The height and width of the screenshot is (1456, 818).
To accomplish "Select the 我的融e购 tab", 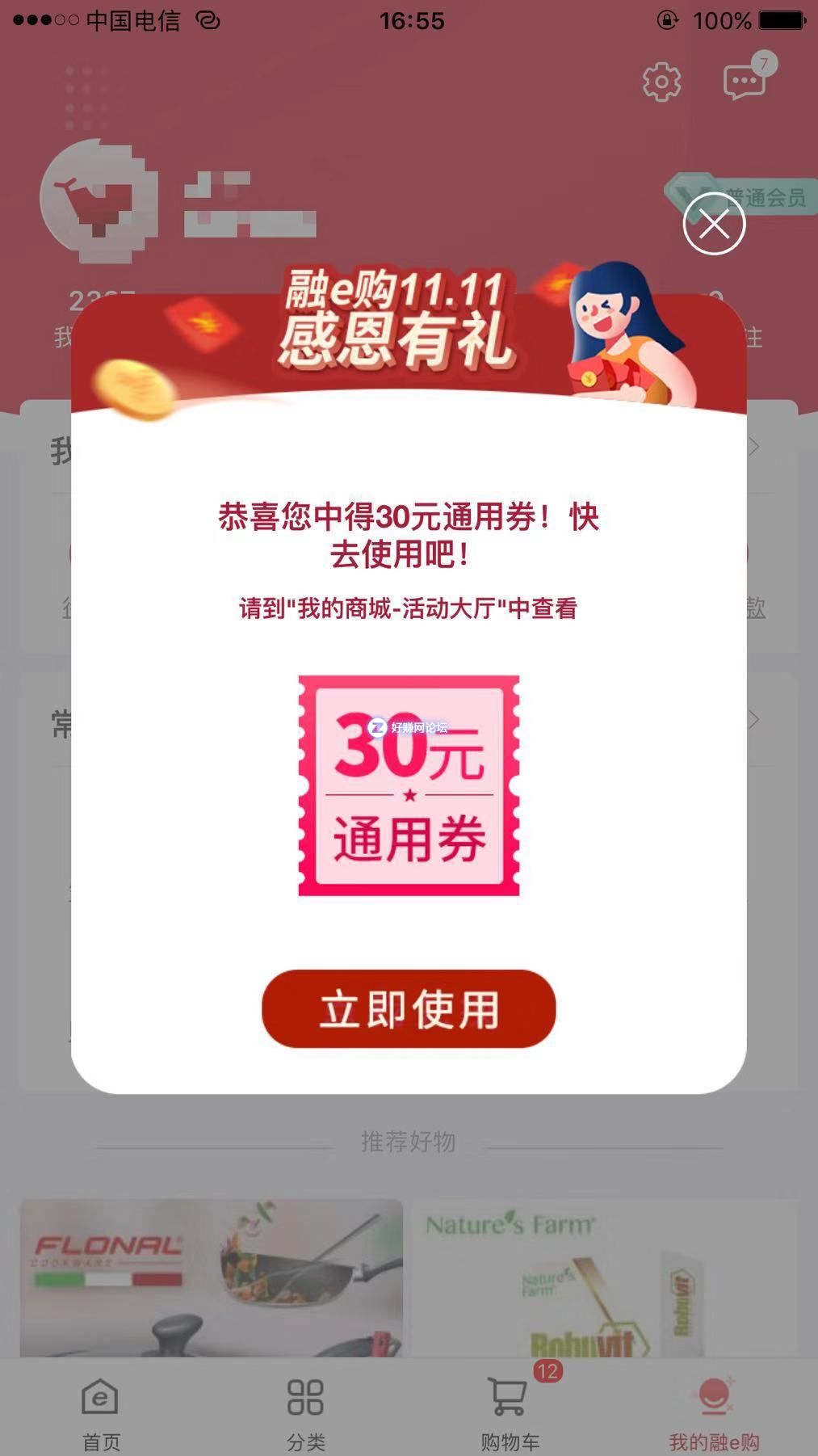I will (714, 1412).
